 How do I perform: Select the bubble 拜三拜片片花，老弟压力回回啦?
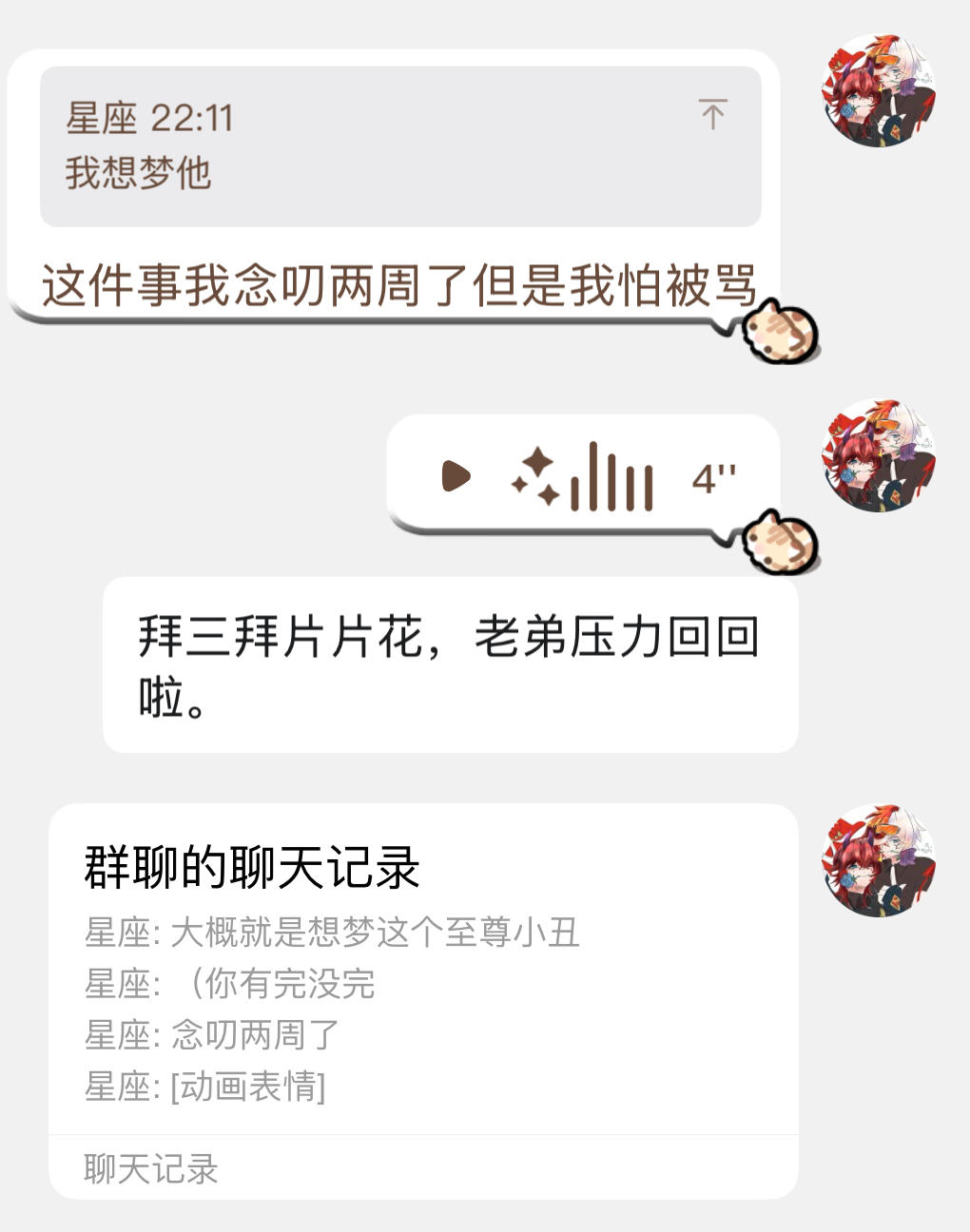pos(447,661)
